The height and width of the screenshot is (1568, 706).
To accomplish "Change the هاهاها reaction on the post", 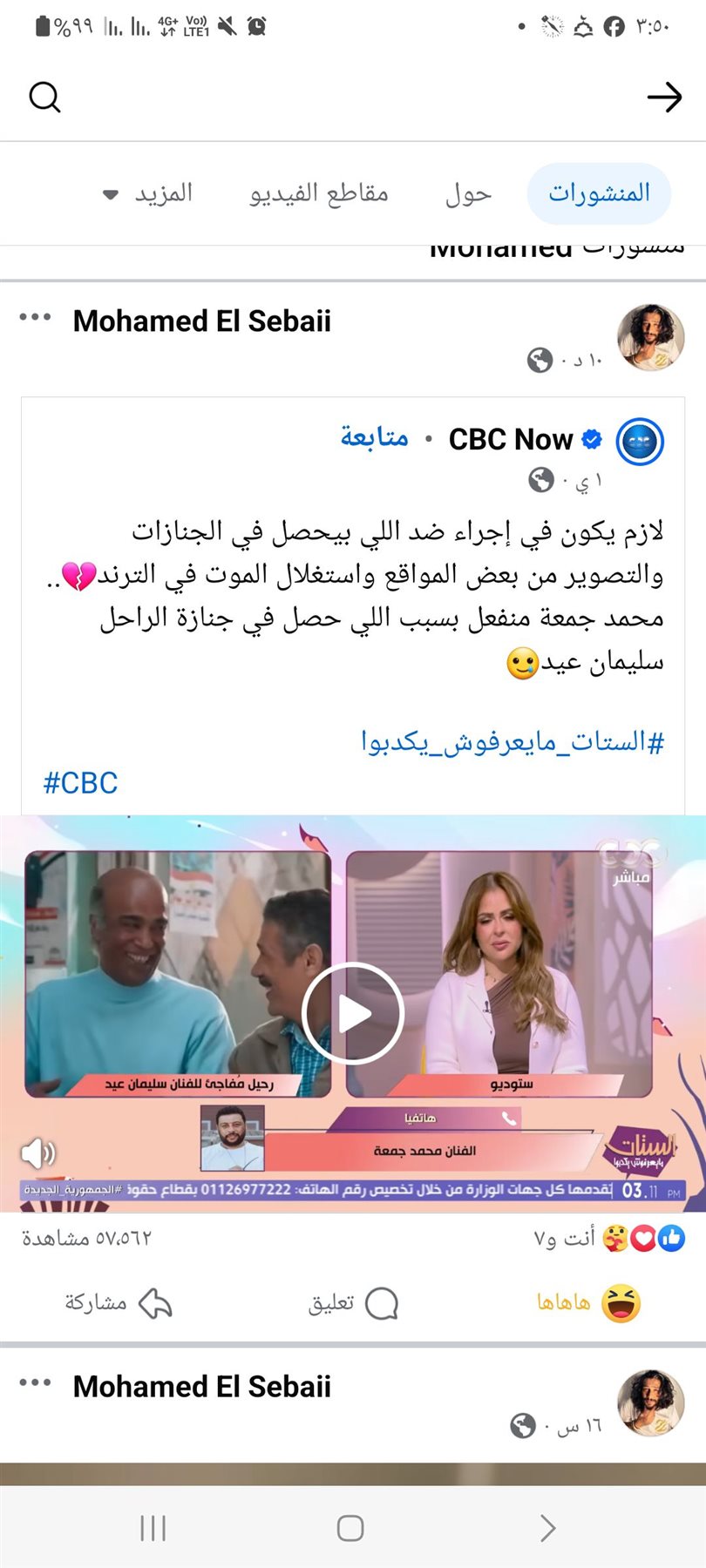I will pos(588,1304).
